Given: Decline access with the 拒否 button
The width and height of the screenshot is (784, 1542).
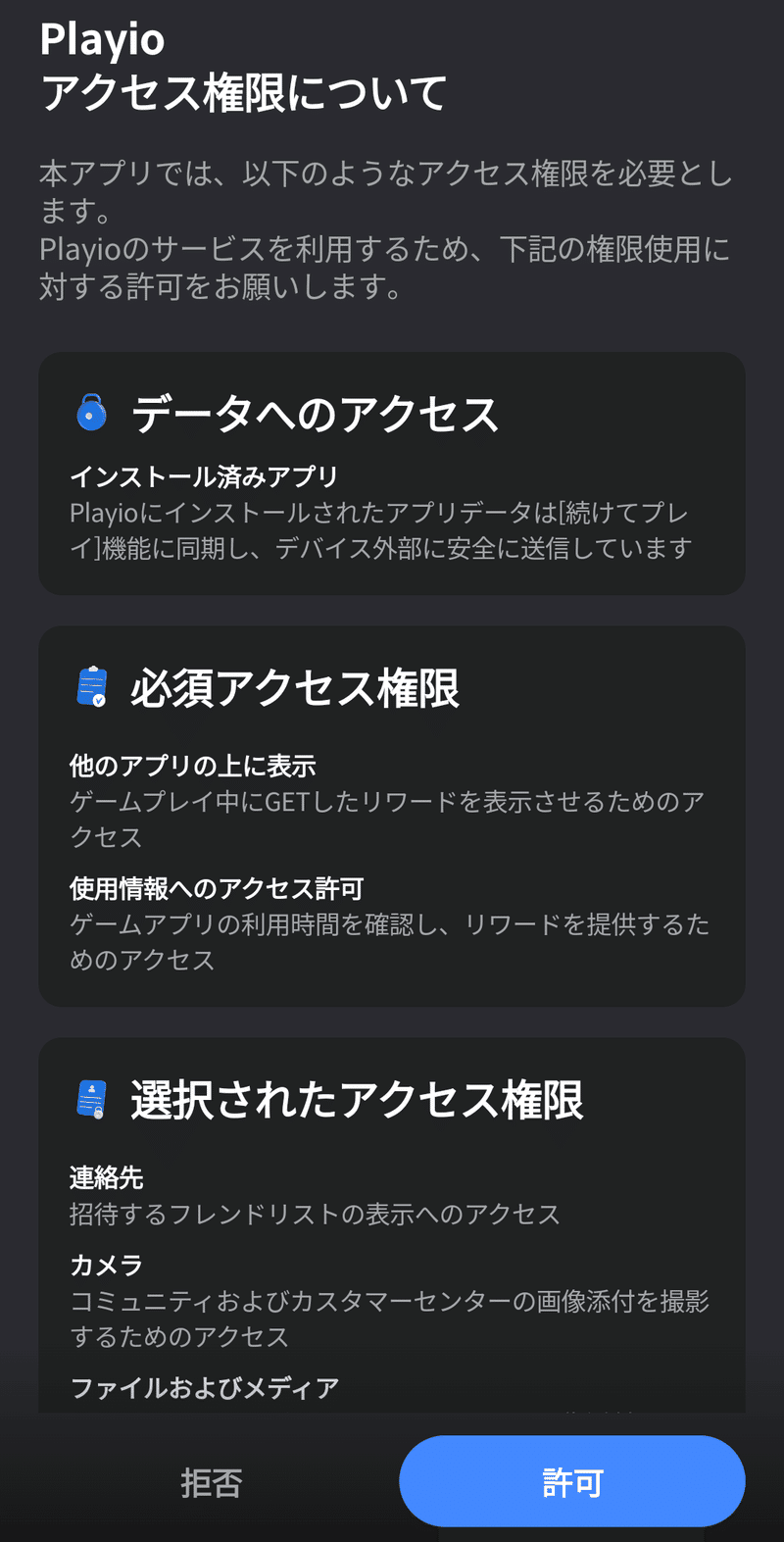Looking at the screenshot, I should coord(211,1482).
